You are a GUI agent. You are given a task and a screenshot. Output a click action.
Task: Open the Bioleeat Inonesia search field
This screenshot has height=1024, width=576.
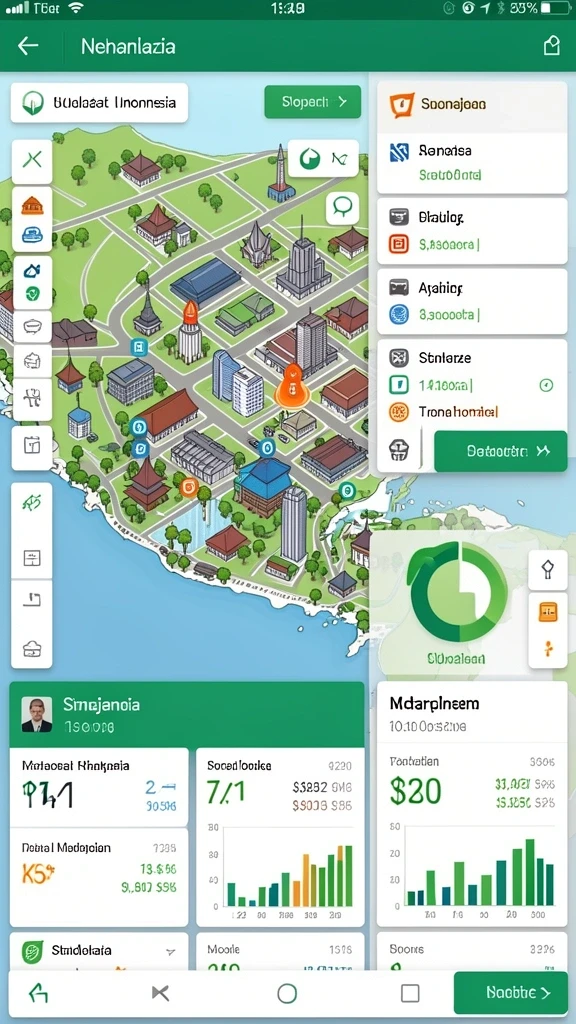click(99, 103)
